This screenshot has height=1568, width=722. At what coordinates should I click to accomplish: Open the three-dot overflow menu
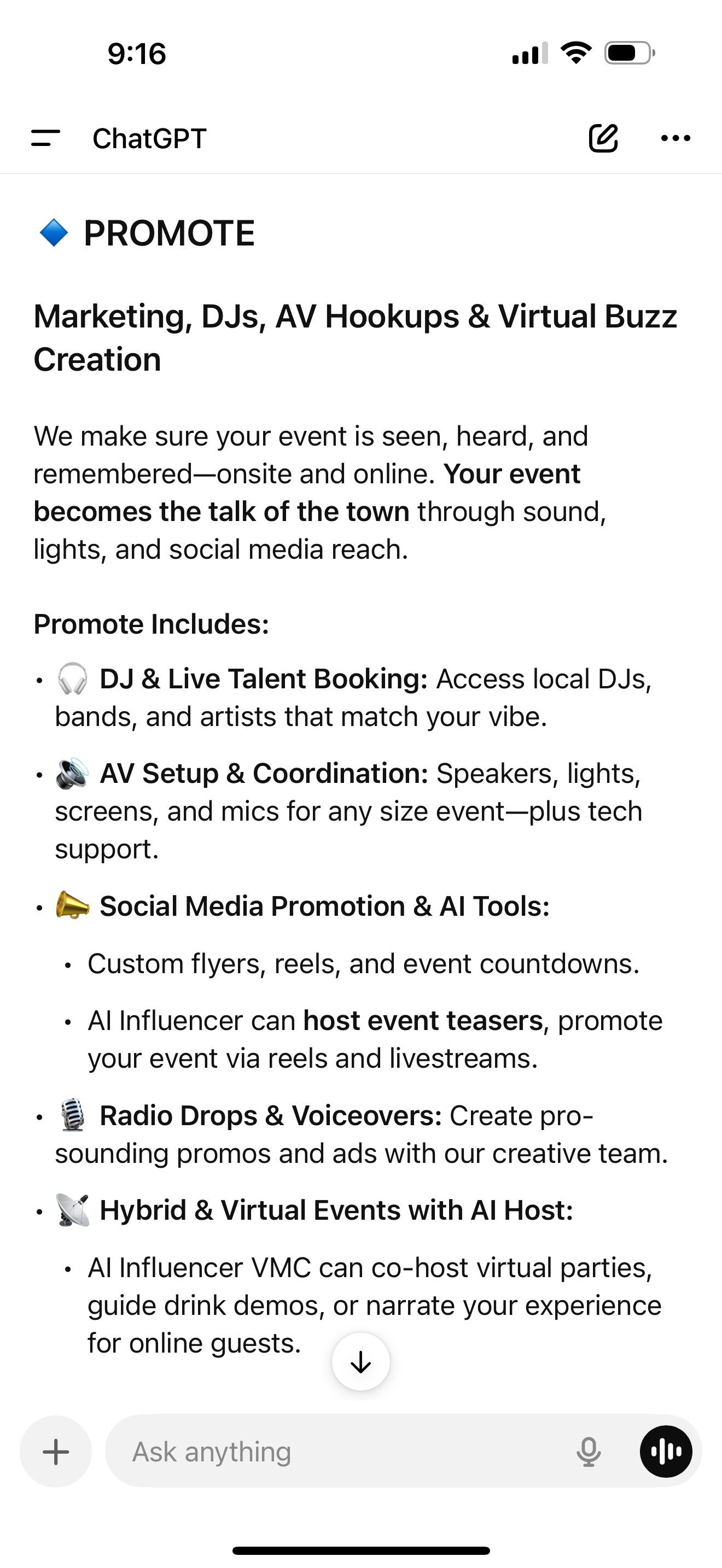(675, 138)
